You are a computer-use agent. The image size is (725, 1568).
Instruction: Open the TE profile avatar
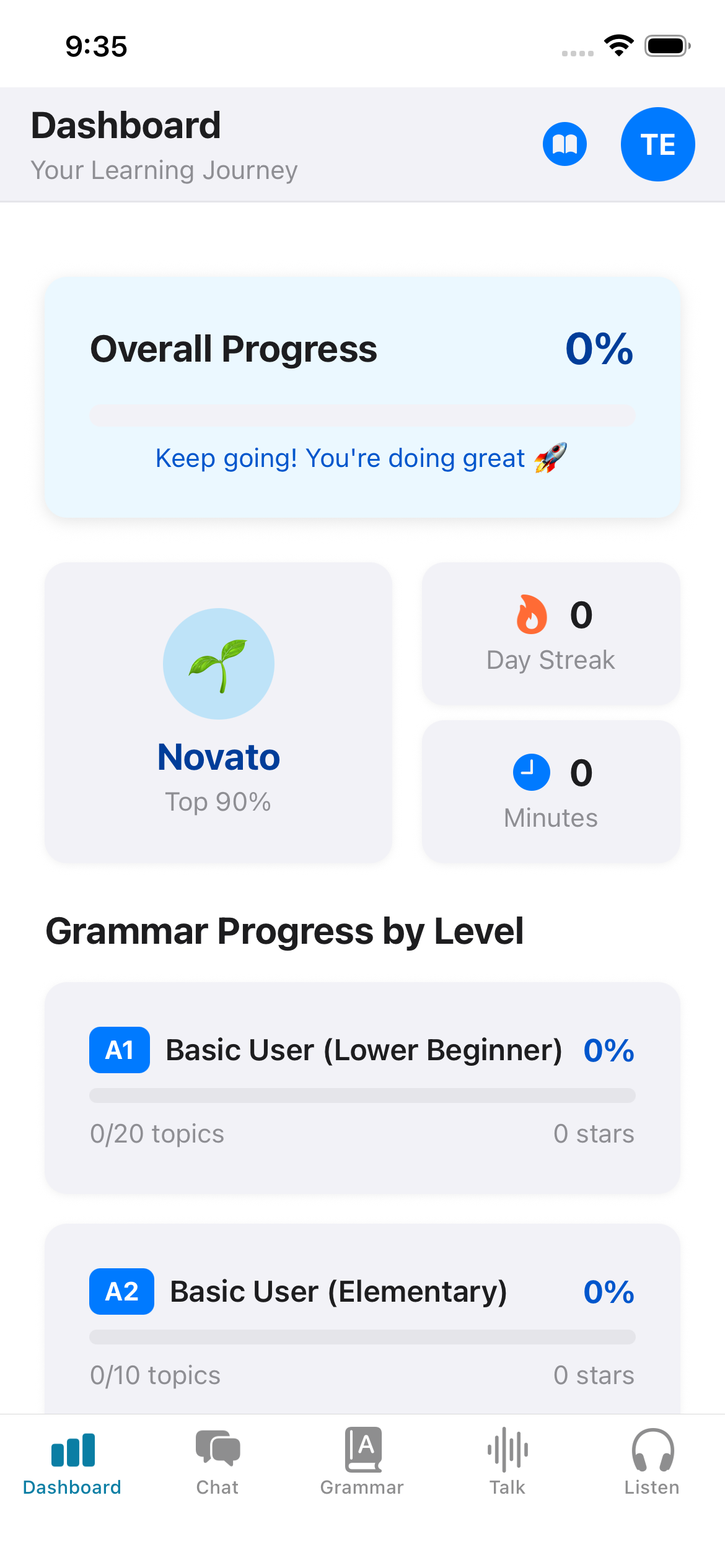click(x=657, y=144)
